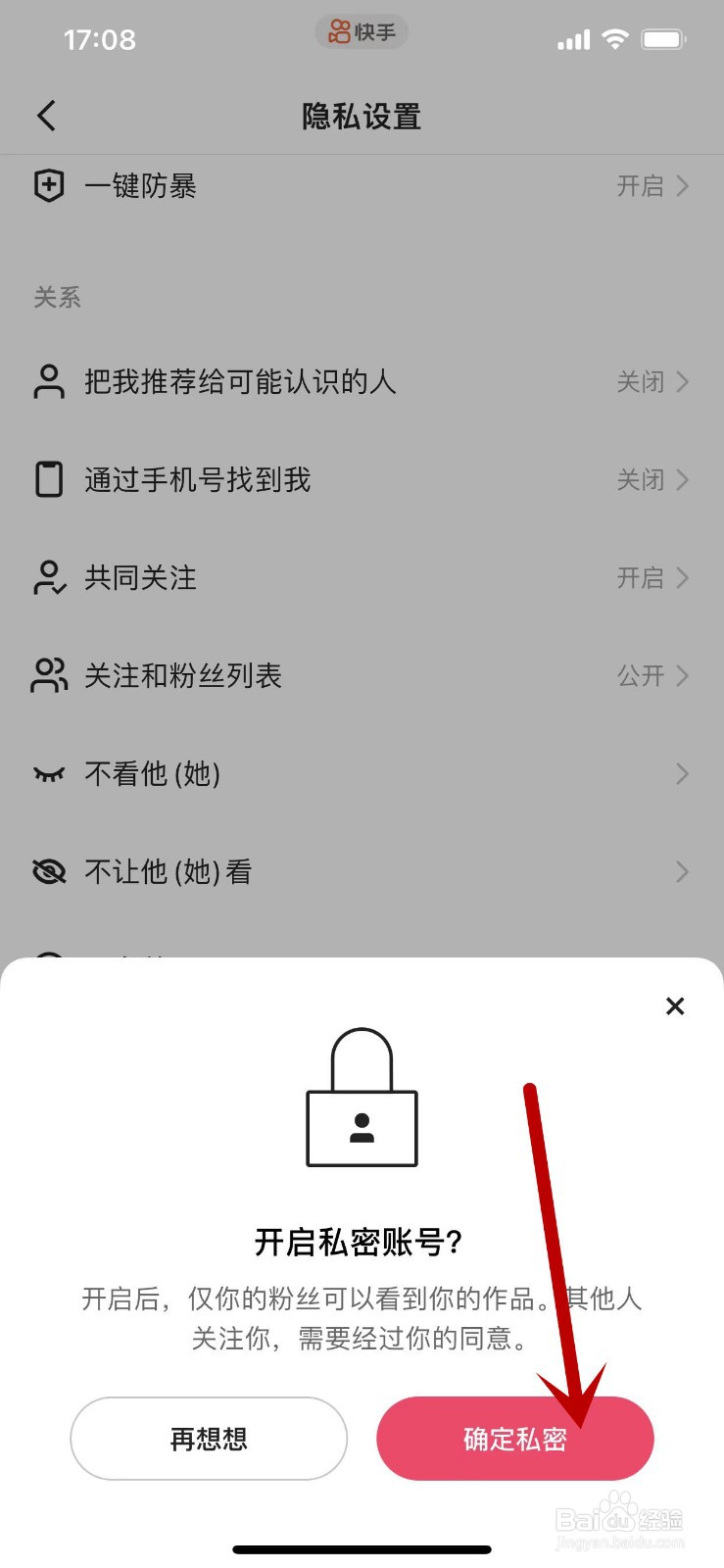
Task: Click the 共同关注 follow-check icon
Action: [48, 577]
